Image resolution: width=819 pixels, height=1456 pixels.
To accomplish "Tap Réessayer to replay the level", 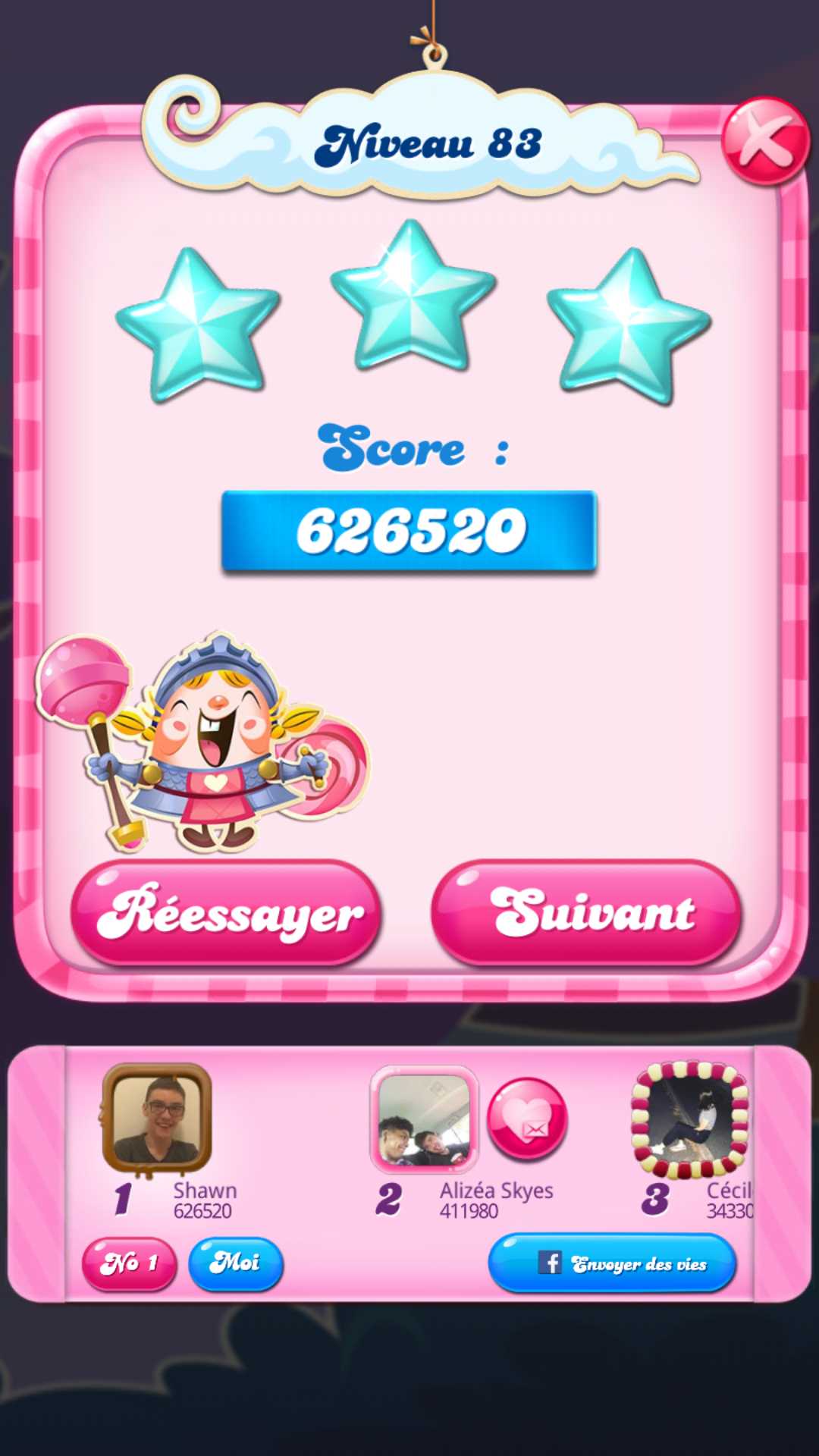I will (226, 913).
